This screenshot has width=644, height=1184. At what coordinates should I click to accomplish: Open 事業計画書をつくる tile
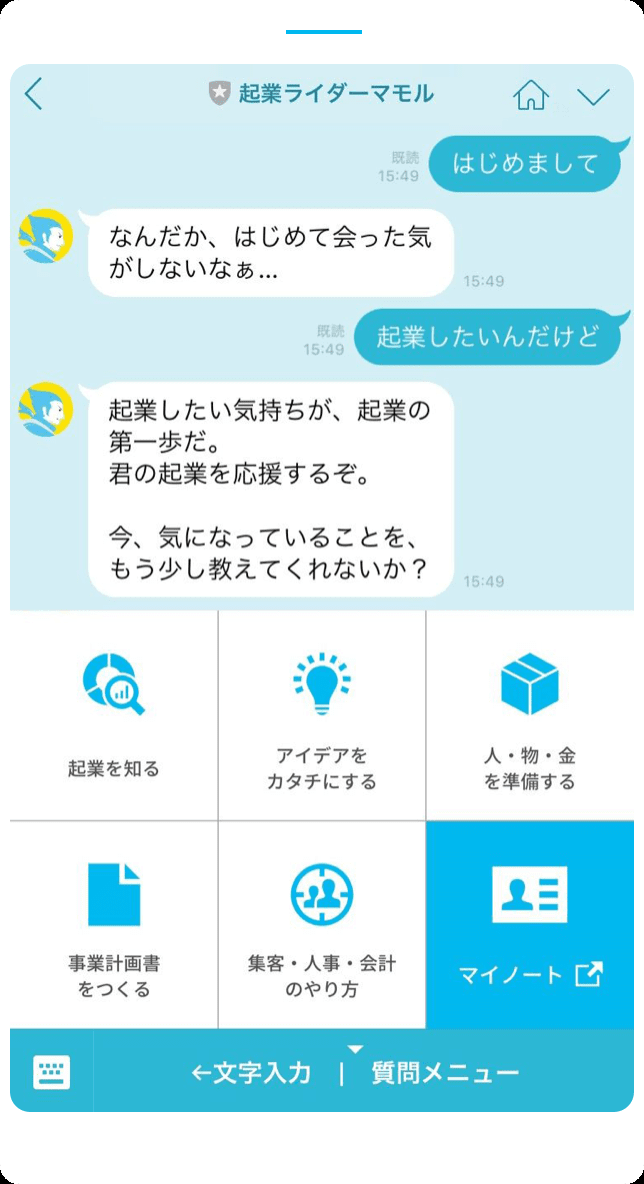click(114, 925)
